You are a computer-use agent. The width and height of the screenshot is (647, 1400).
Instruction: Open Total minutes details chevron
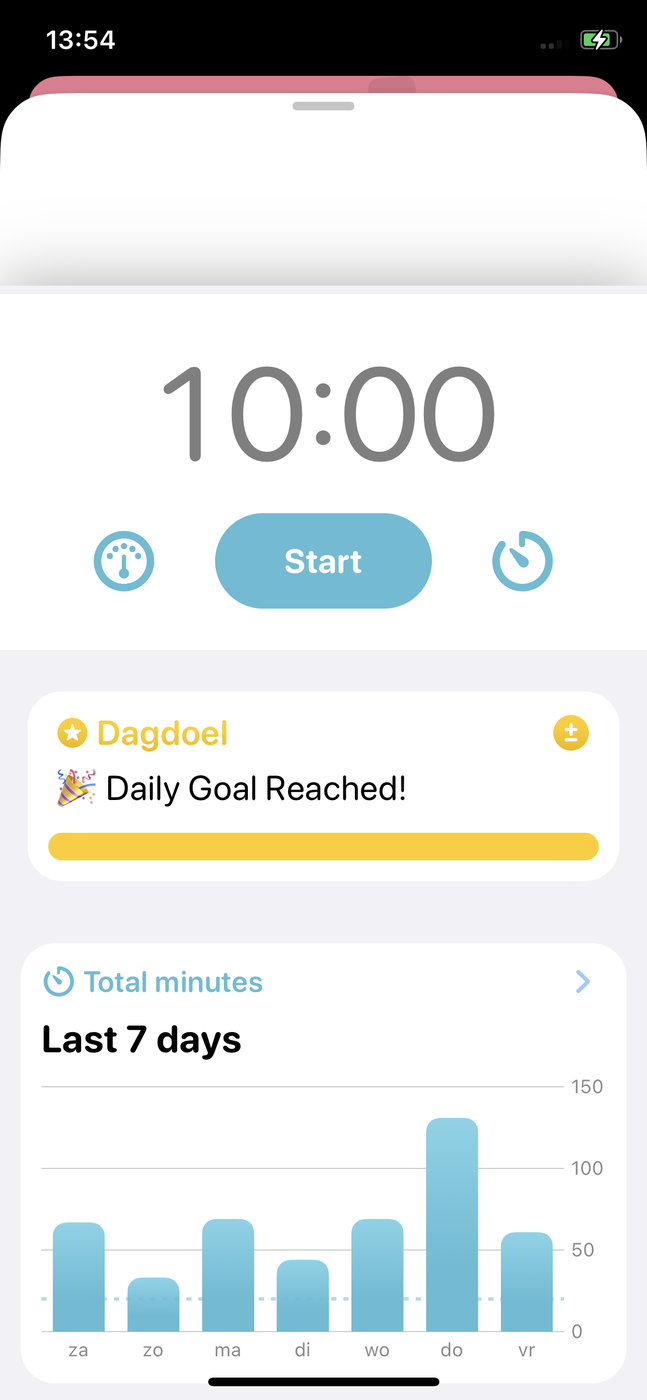(583, 982)
